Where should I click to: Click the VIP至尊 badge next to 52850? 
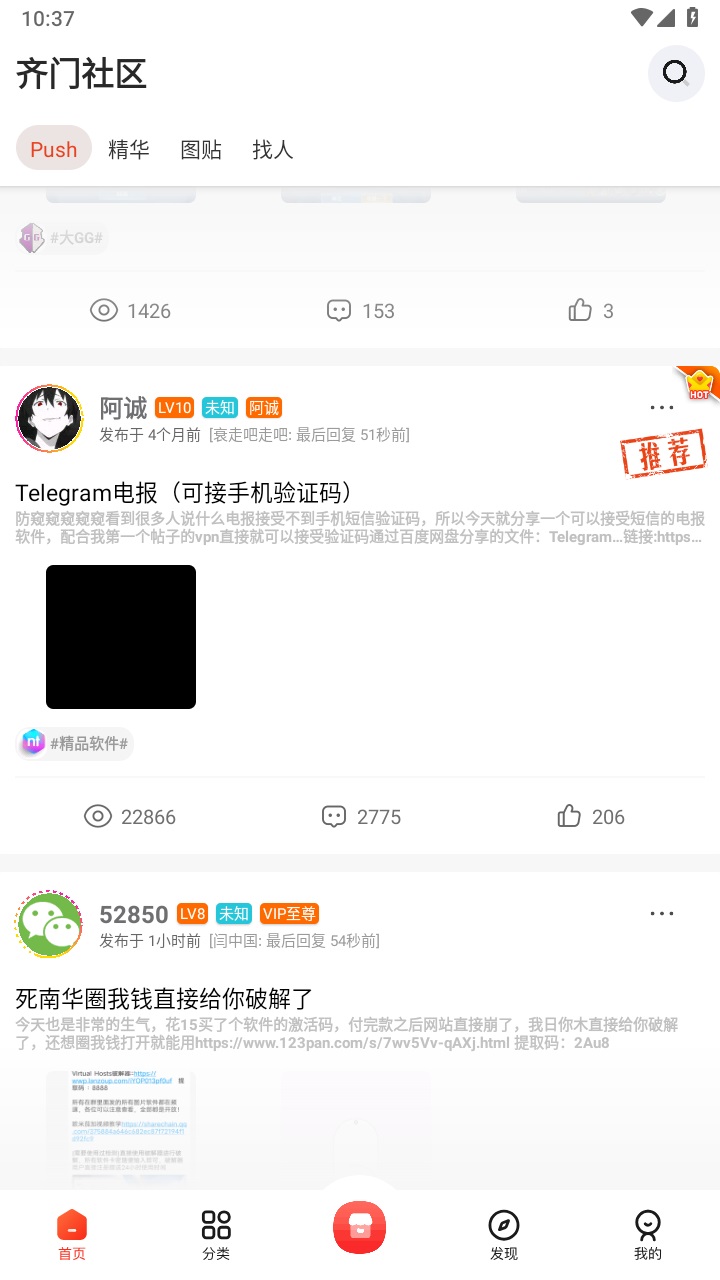tap(289, 913)
